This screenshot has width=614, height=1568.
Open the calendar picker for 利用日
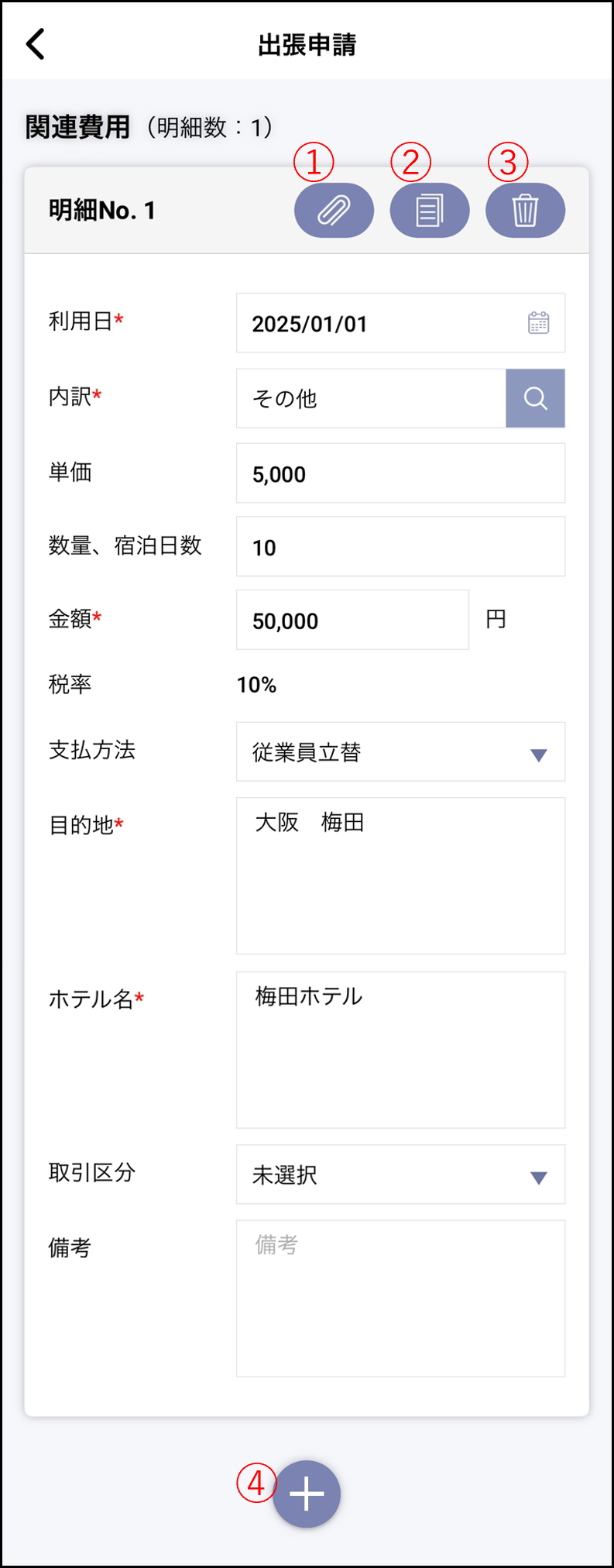[x=540, y=323]
